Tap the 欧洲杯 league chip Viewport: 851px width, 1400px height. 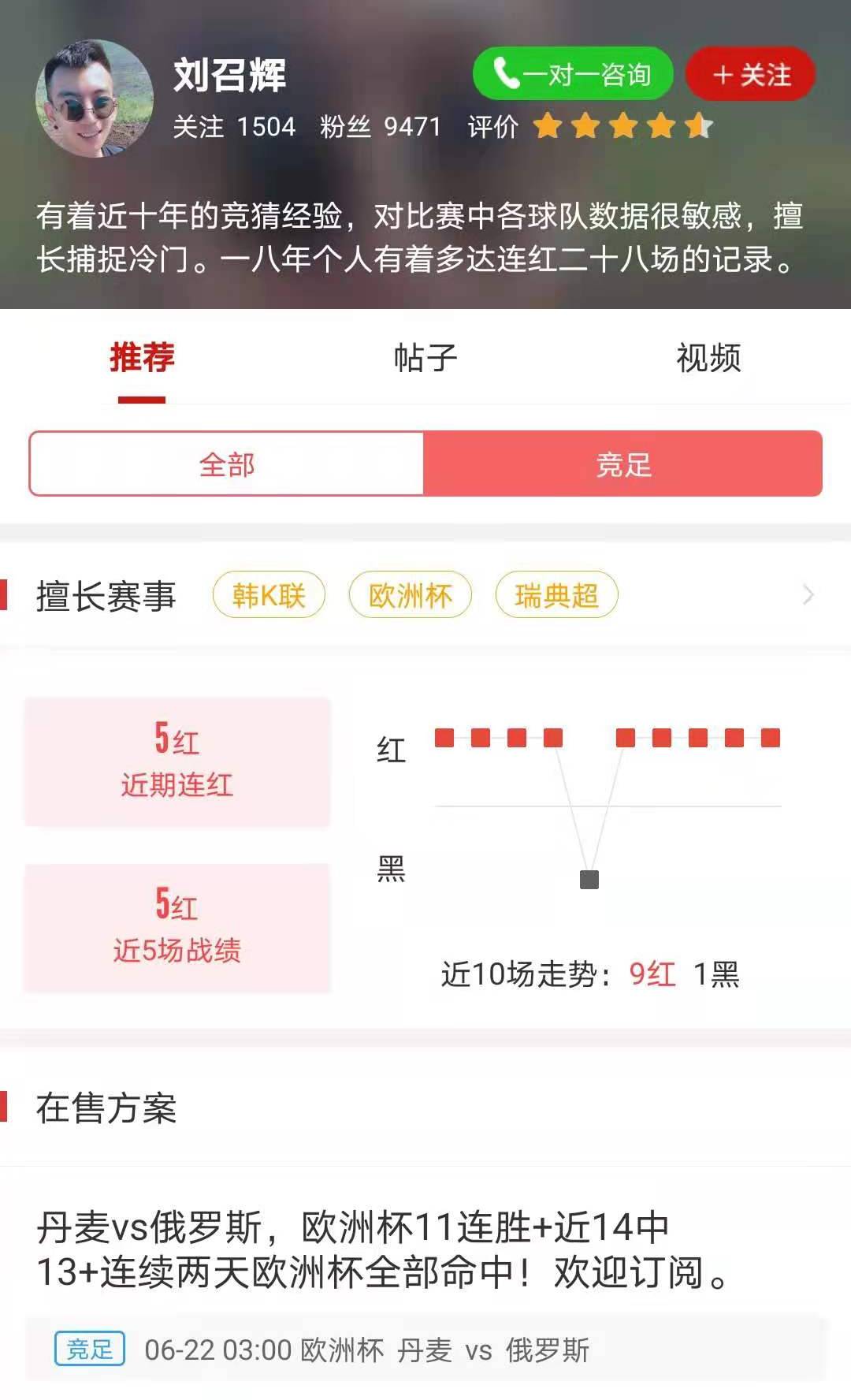(410, 595)
